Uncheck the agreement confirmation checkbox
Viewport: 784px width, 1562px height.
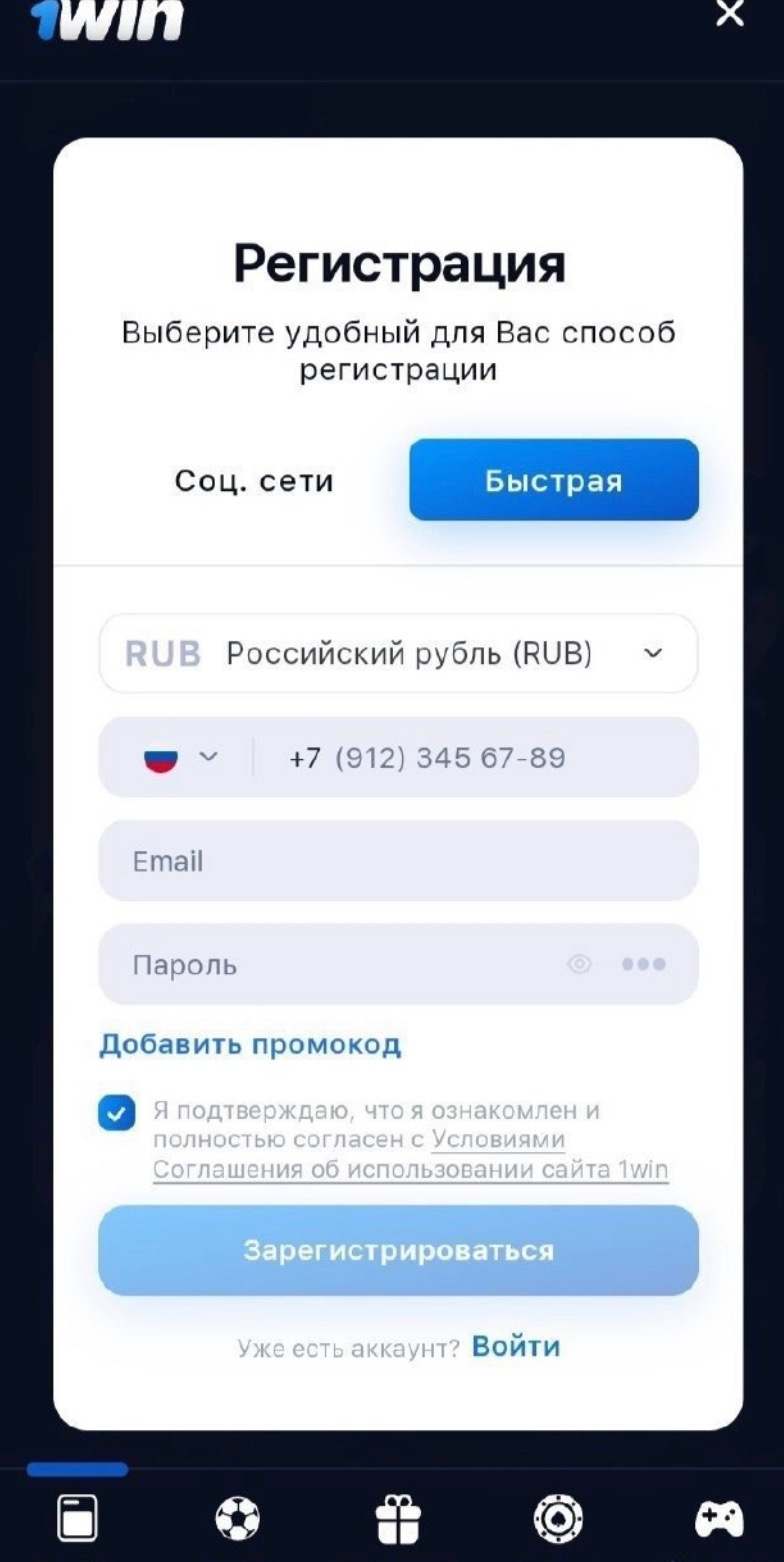pos(117,1112)
